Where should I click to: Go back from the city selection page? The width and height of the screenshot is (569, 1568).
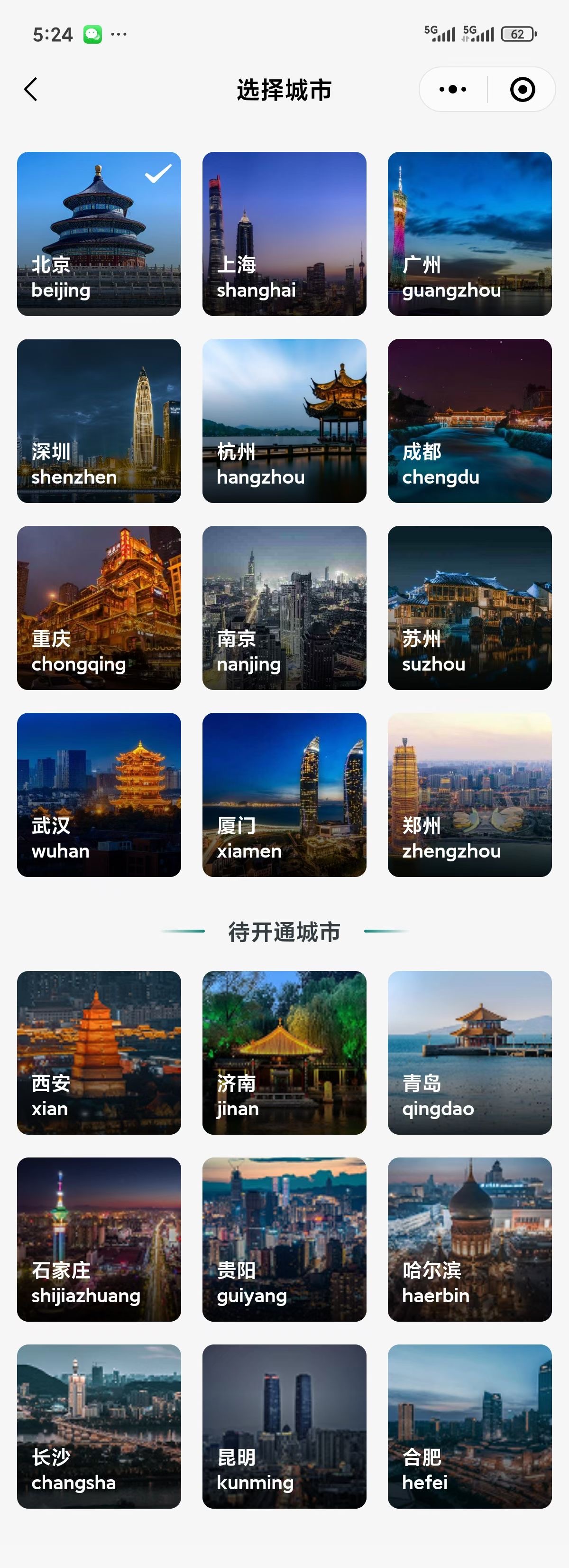pyautogui.click(x=31, y=90)
